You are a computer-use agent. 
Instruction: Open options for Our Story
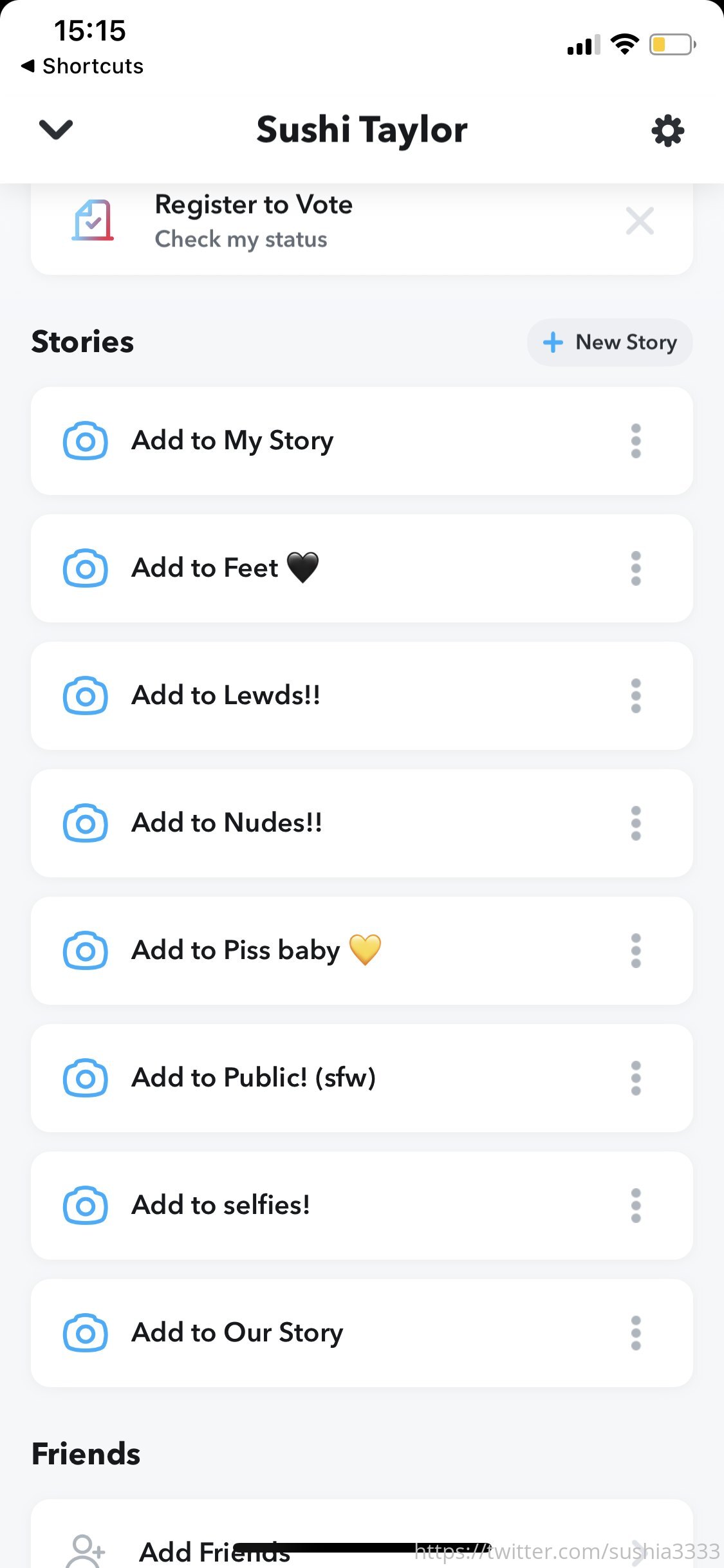tap(636, 1333)
